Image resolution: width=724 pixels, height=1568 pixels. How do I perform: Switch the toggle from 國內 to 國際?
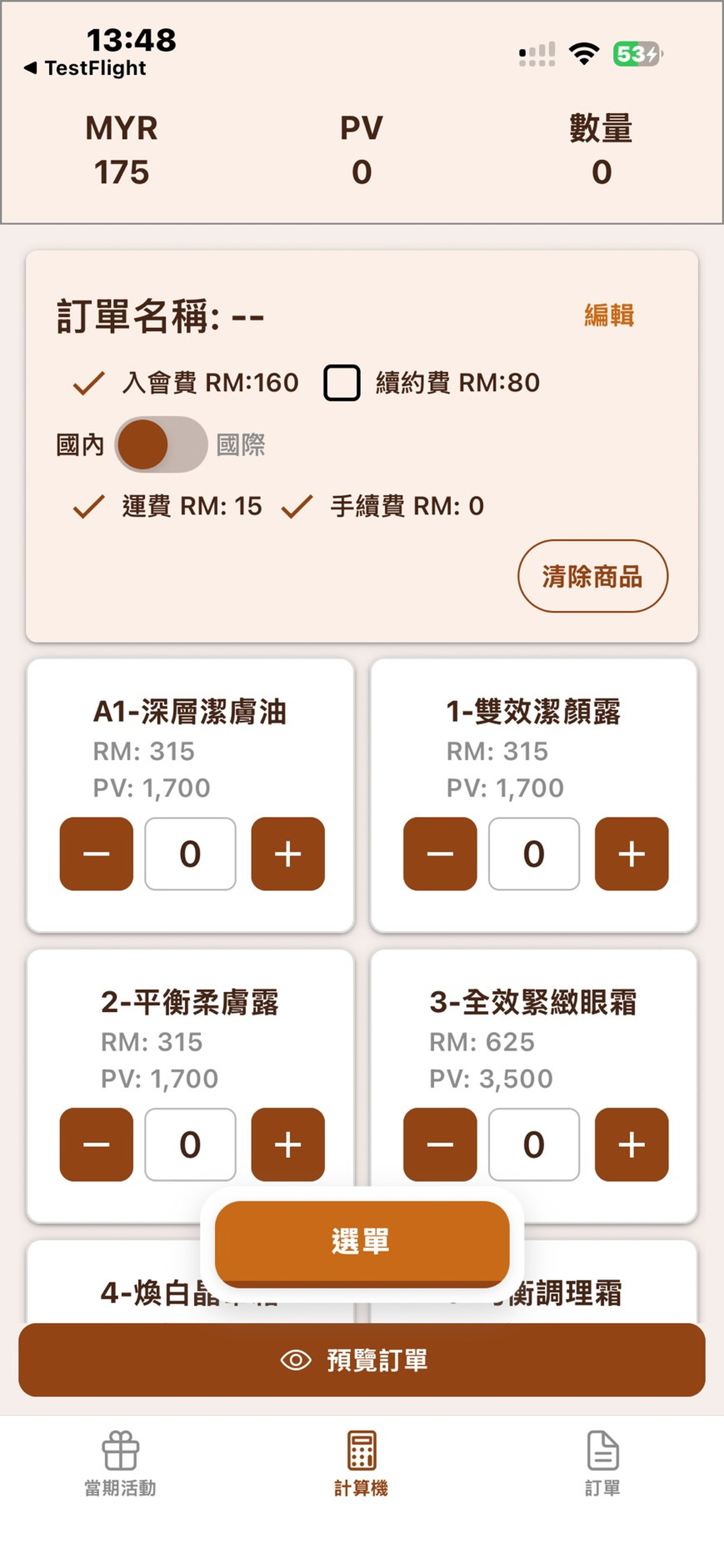pos(163,445)
